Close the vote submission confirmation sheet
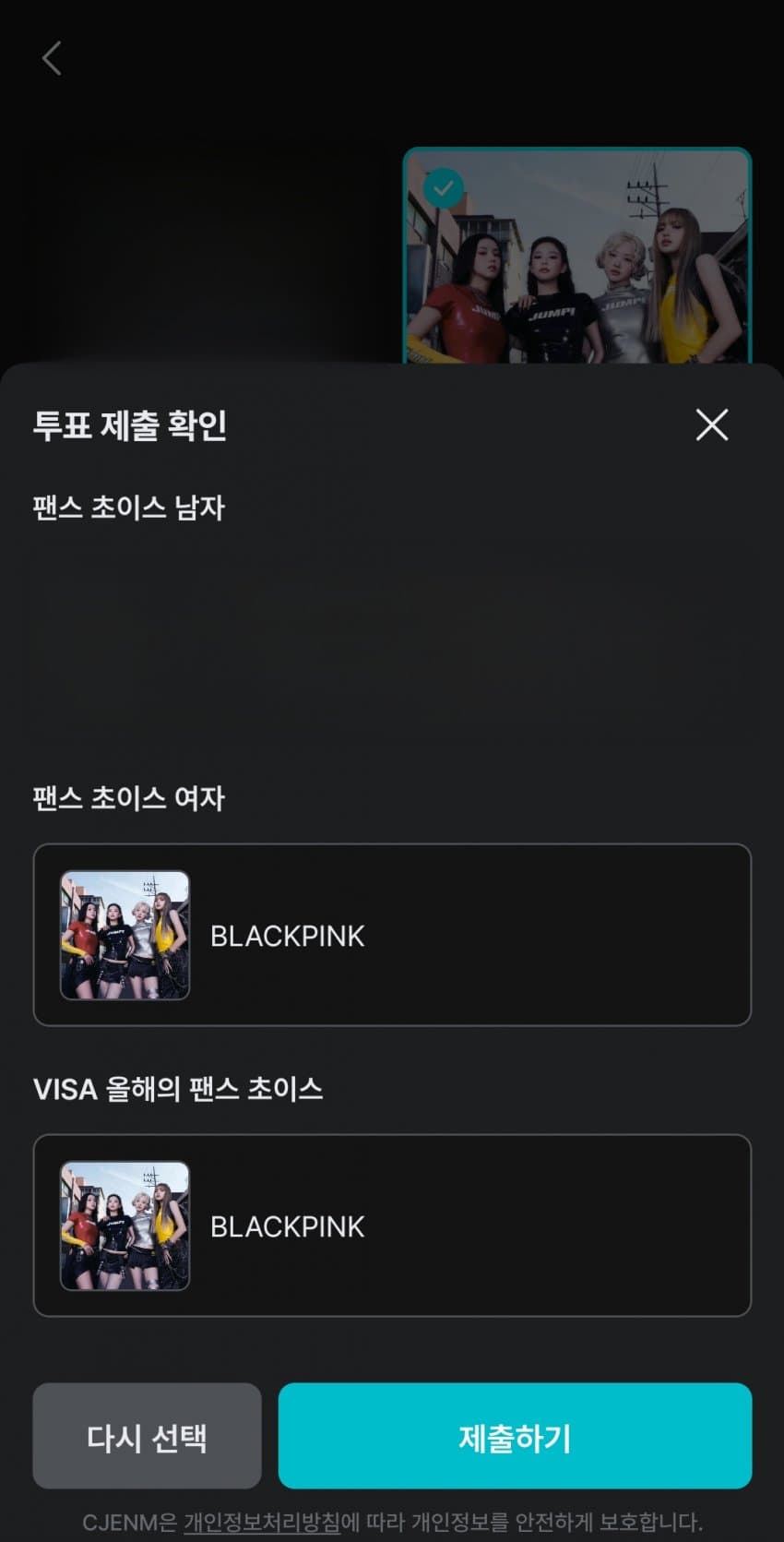Screen dimensions: 784x1542 [x=711, y=425]
